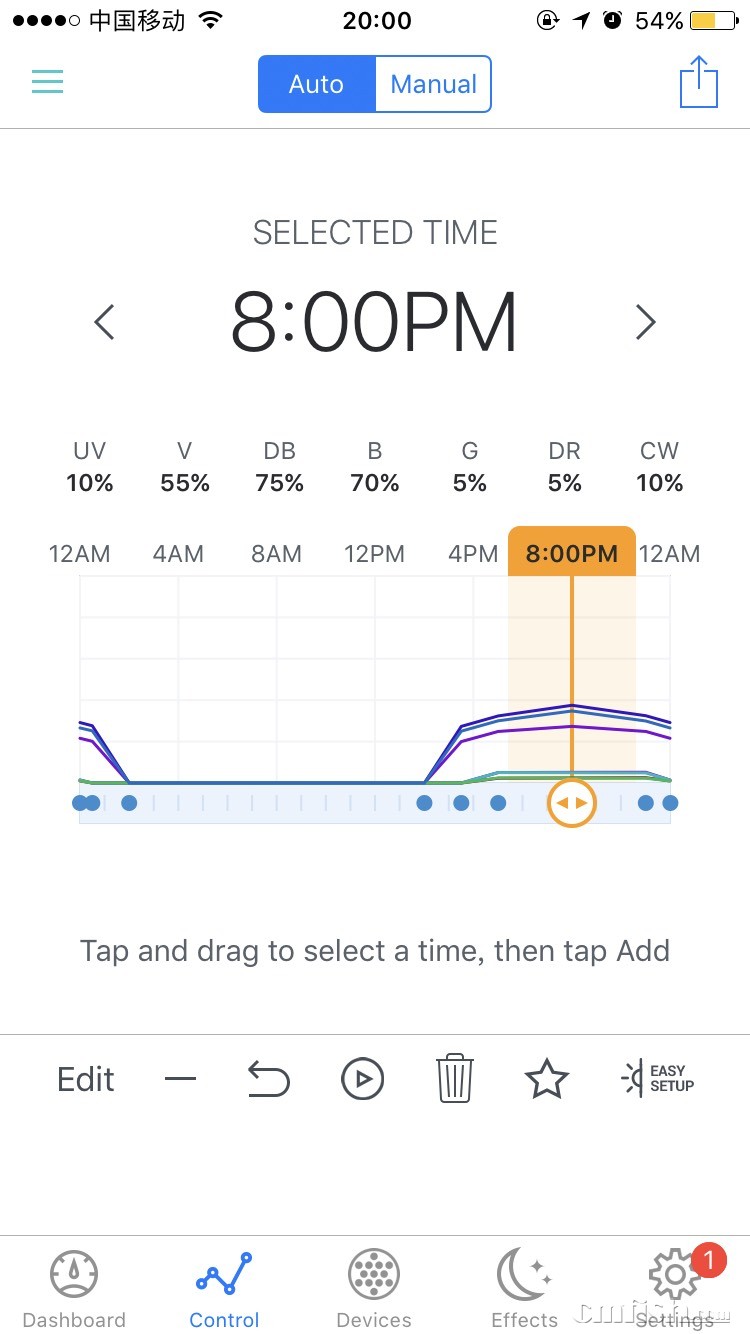Go to previous selected time
This screenshot has height=1334, width=750.
(x=104, y=322)
